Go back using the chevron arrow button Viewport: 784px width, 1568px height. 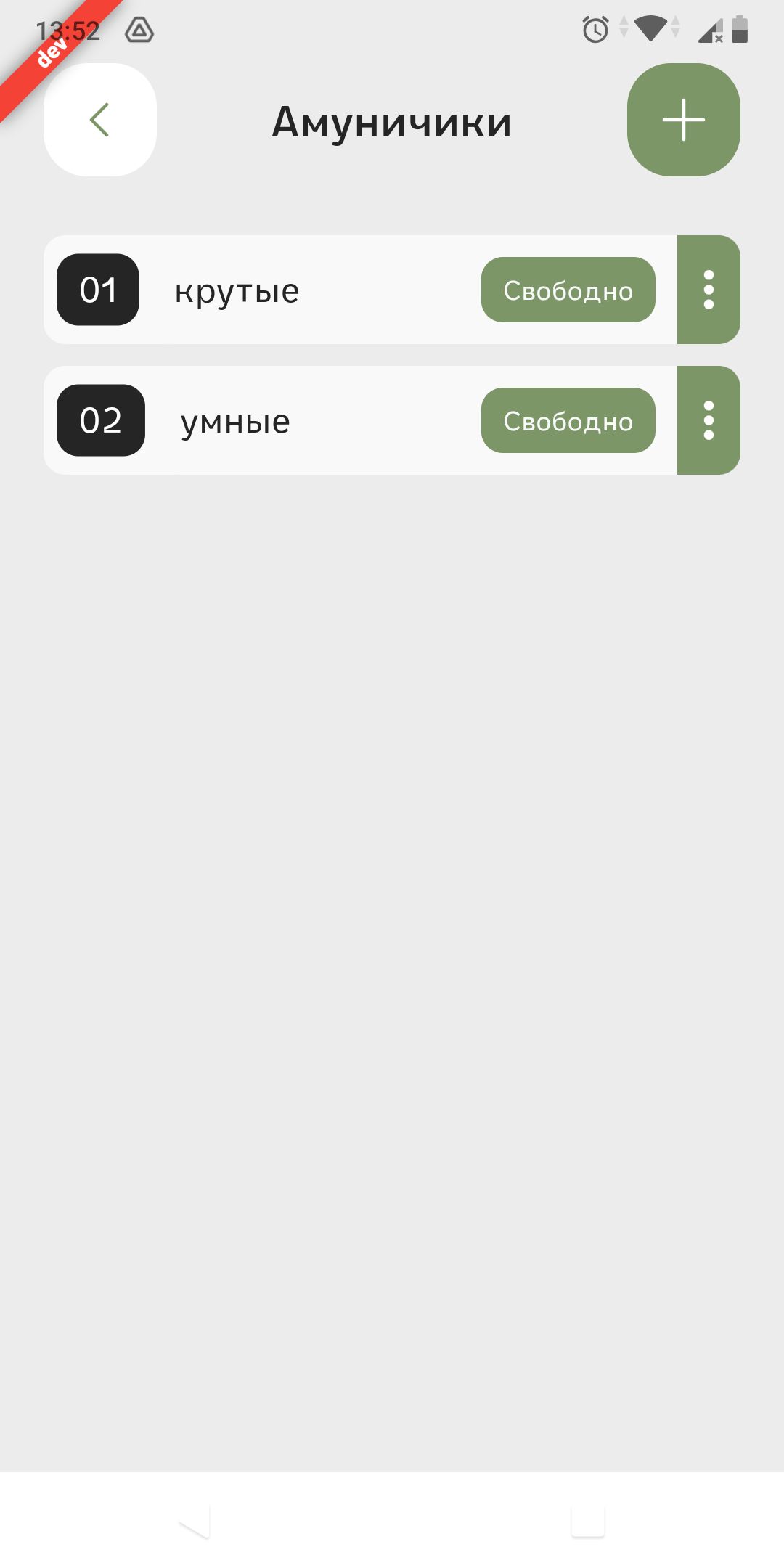coord(100,120)
